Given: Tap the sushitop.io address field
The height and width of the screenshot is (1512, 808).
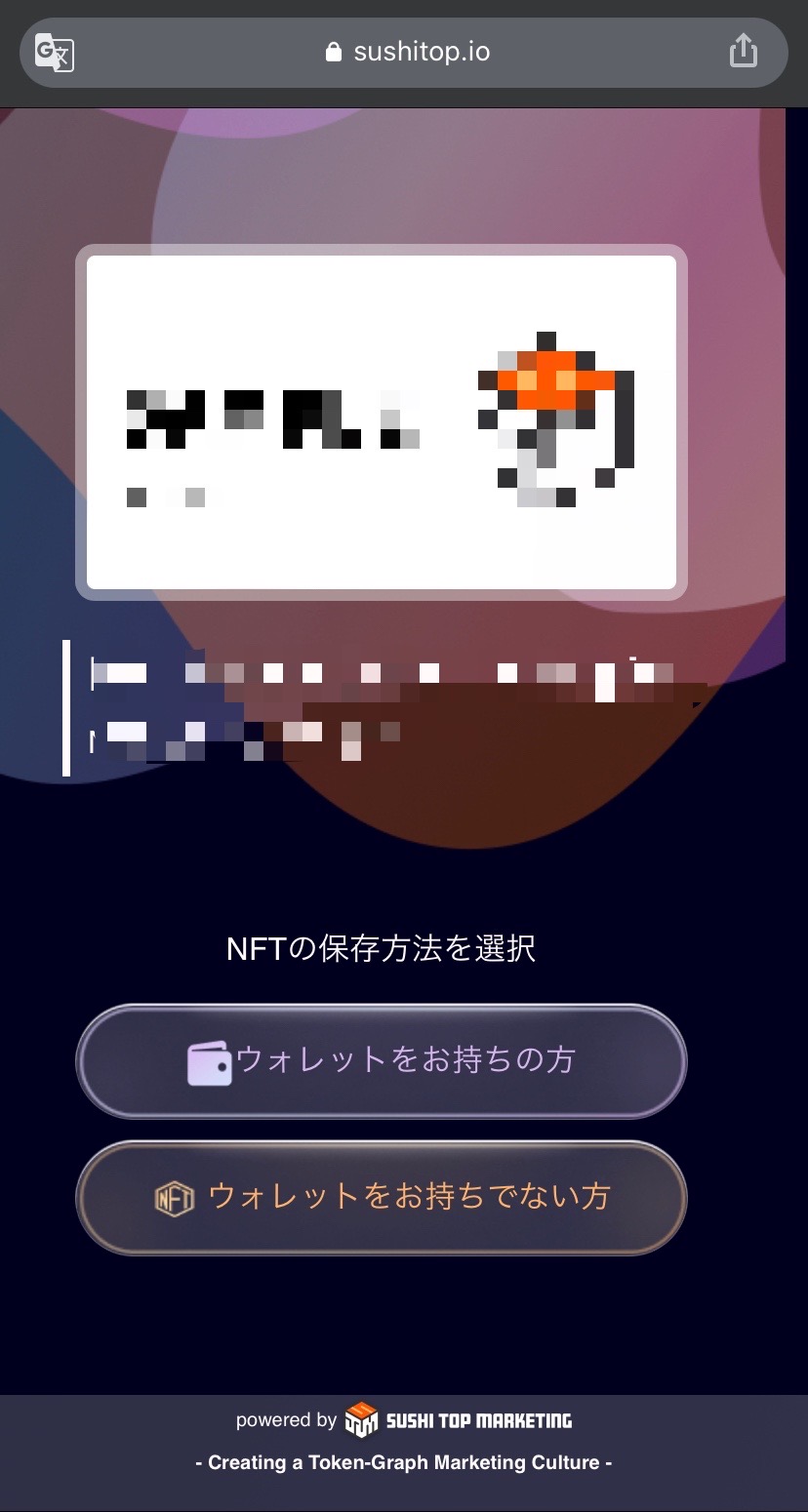Looking at the screenshot, I should click(408, 52).
